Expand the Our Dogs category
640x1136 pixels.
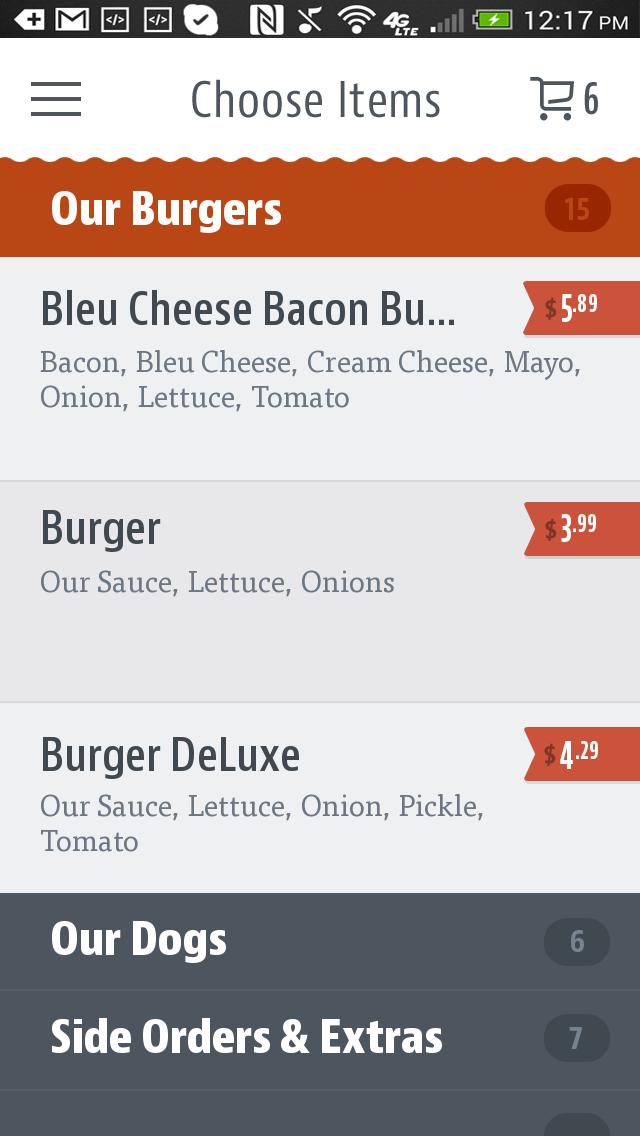320,940
